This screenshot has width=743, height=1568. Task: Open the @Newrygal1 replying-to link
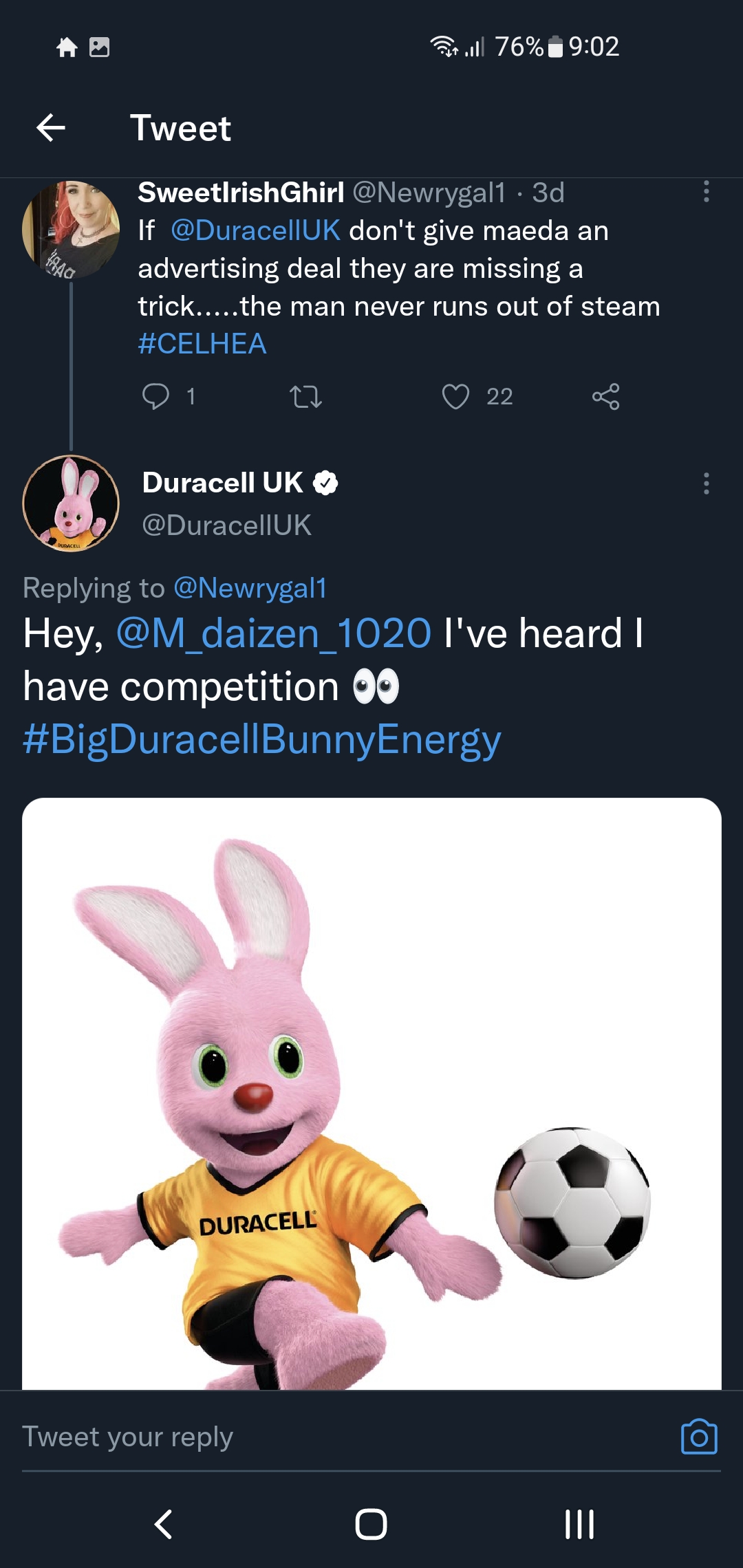click(x=250, y=588)
